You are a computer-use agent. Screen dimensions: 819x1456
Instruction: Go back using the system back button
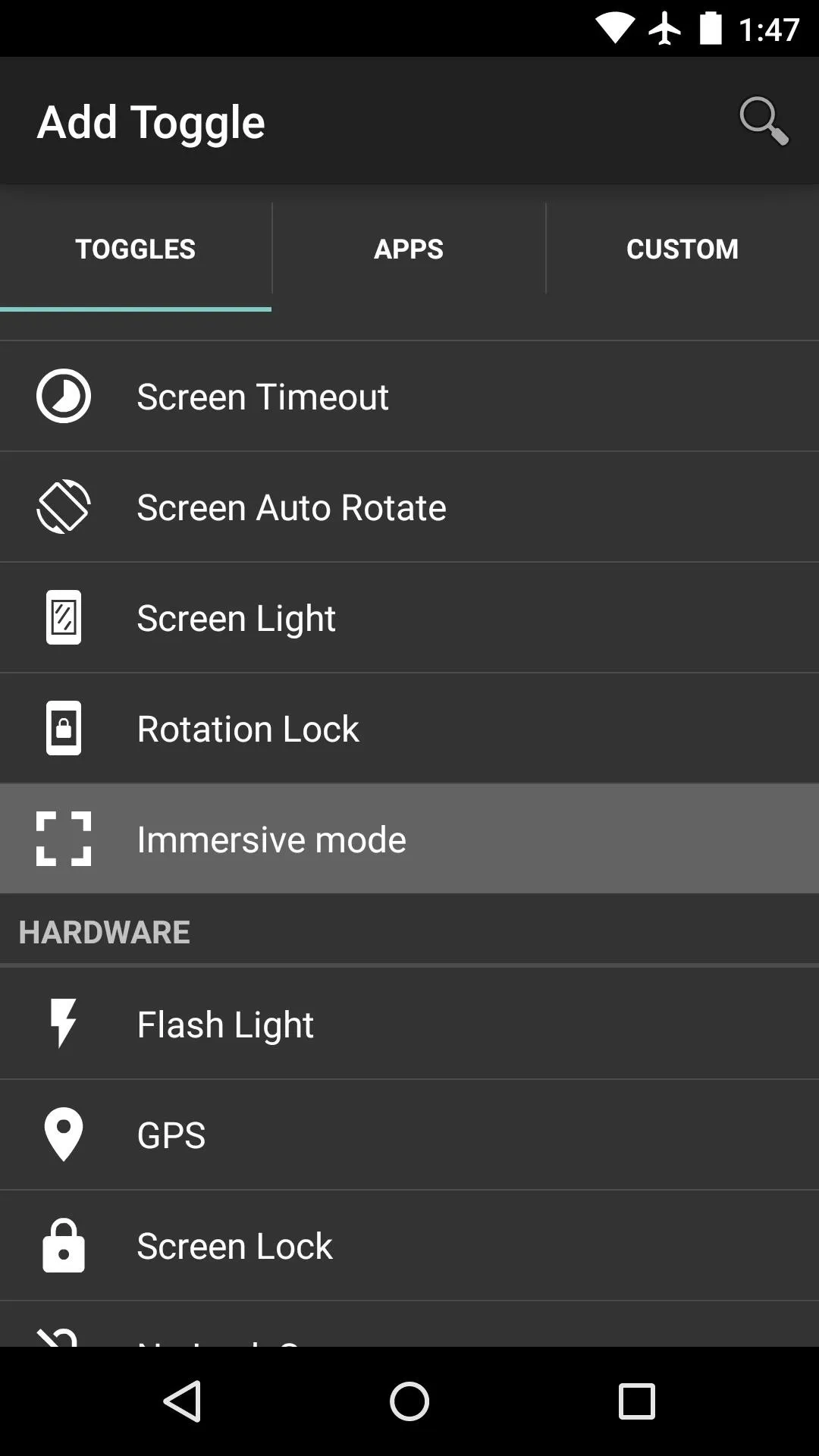(x=182, y=1401)
